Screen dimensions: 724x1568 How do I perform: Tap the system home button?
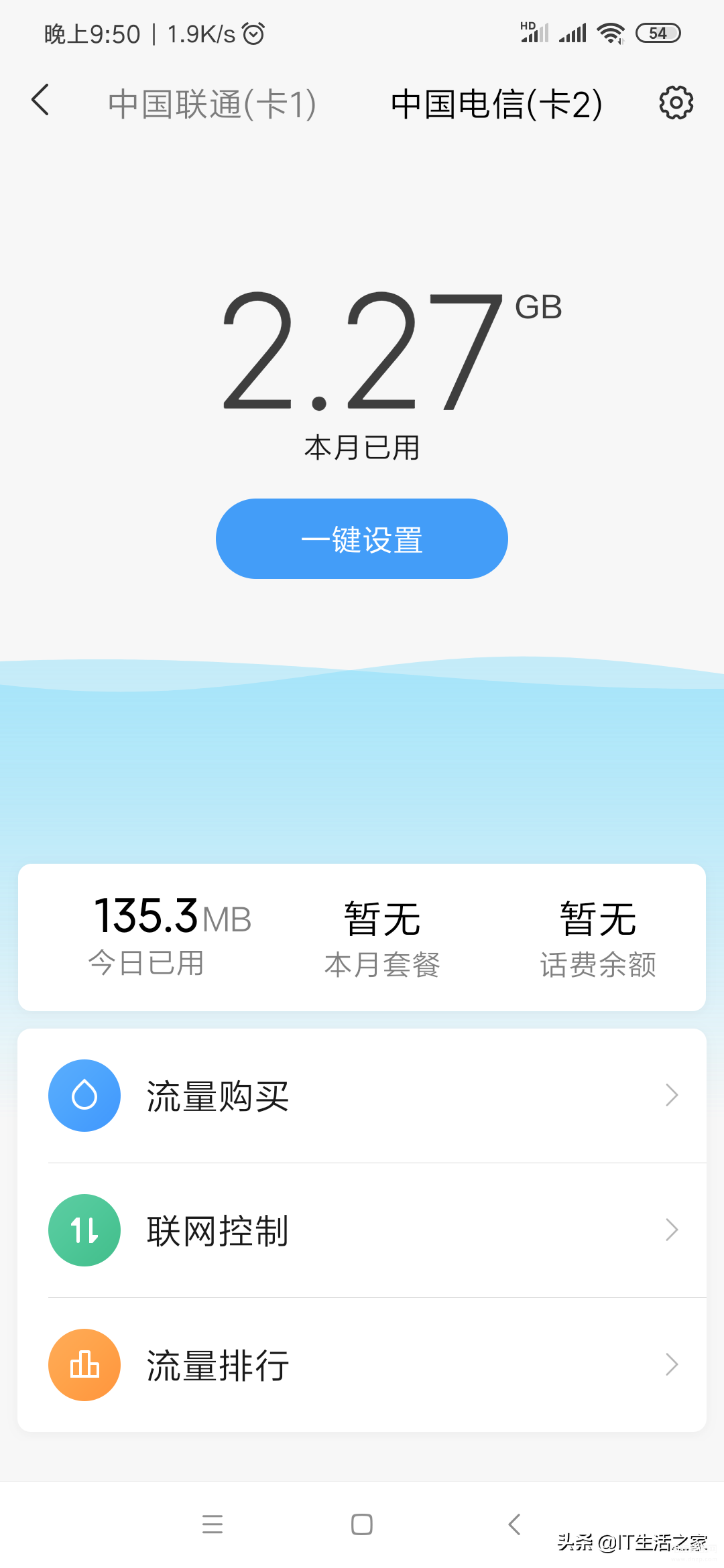(362, 1524)
